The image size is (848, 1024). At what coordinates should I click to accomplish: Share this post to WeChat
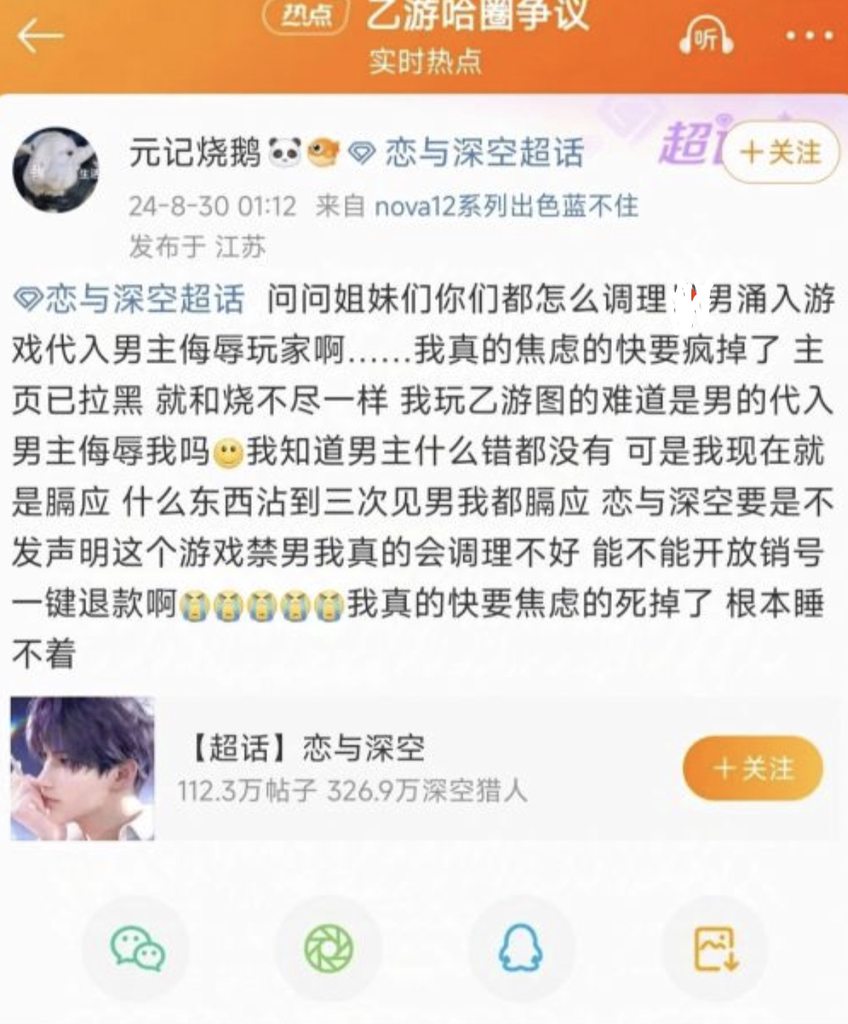pyautogui.click(x=137, y=947)
